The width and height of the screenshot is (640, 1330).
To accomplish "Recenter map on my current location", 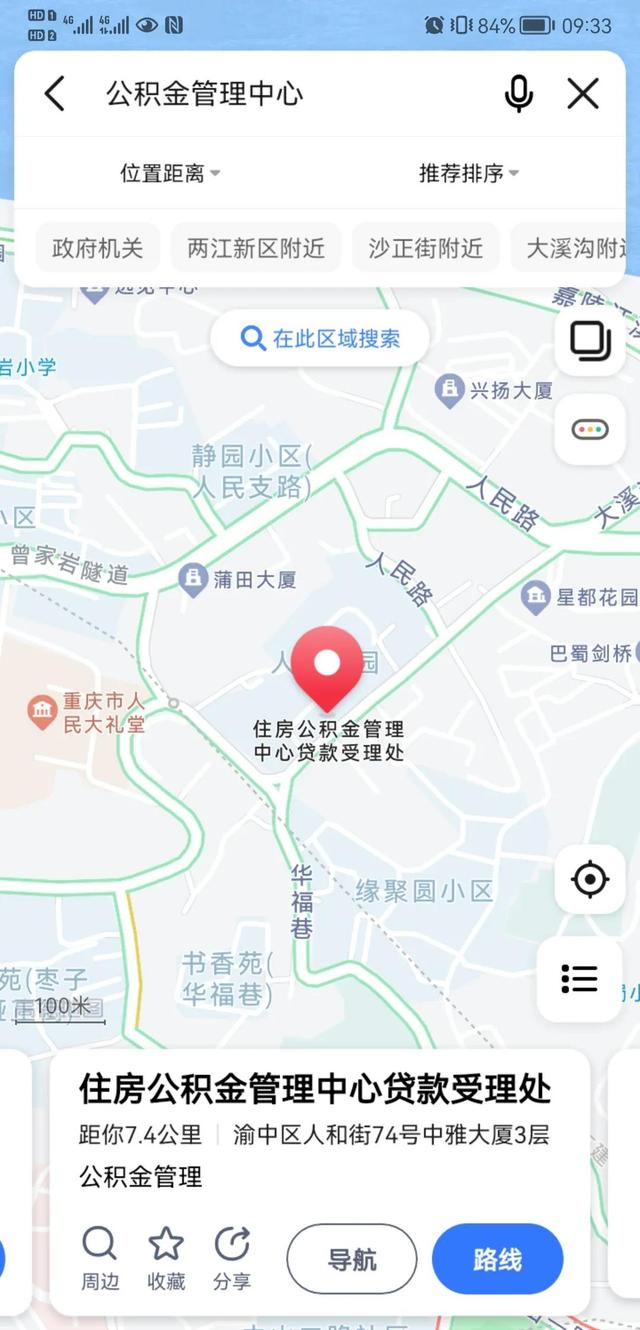I will pyautogui.click(x=590, y=879).
